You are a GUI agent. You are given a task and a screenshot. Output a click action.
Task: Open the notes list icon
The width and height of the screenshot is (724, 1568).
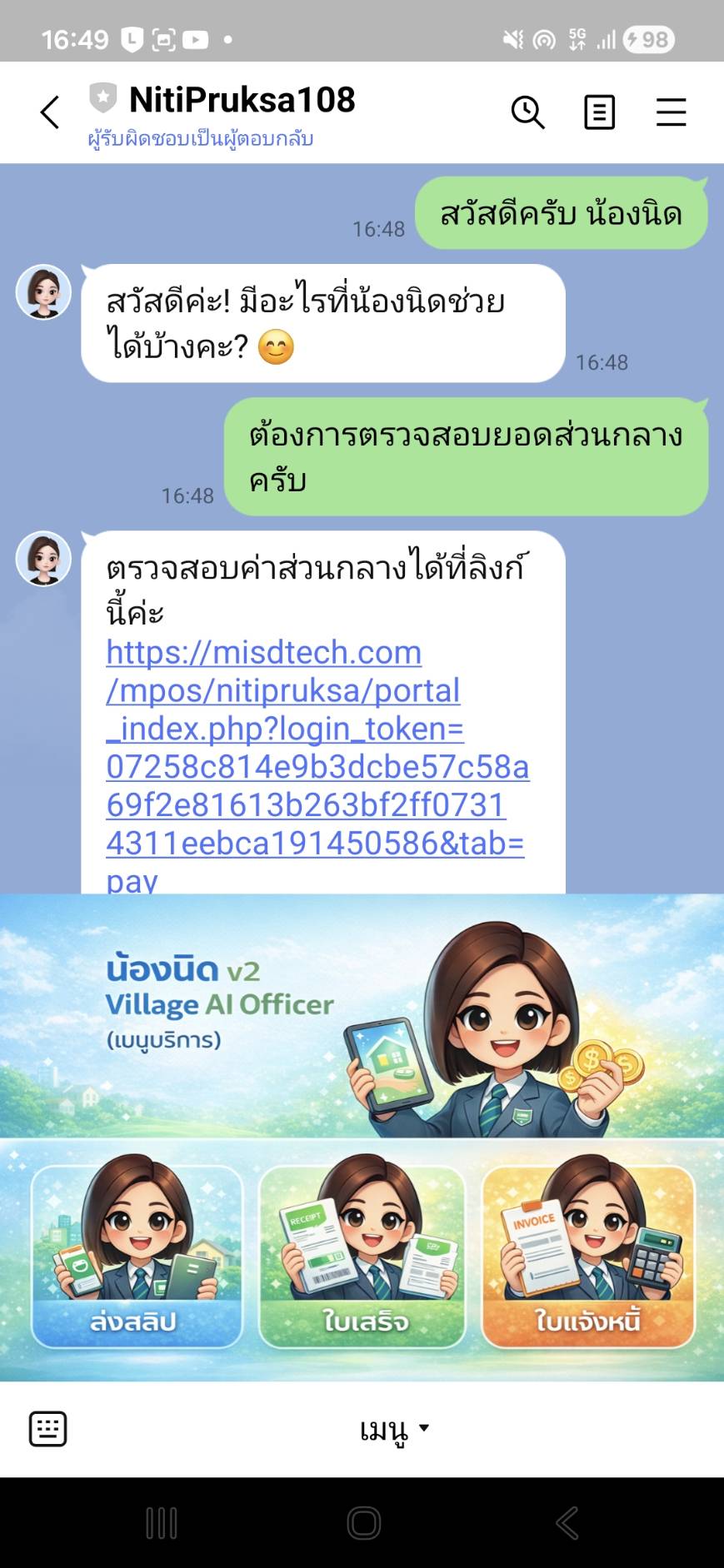599,112
